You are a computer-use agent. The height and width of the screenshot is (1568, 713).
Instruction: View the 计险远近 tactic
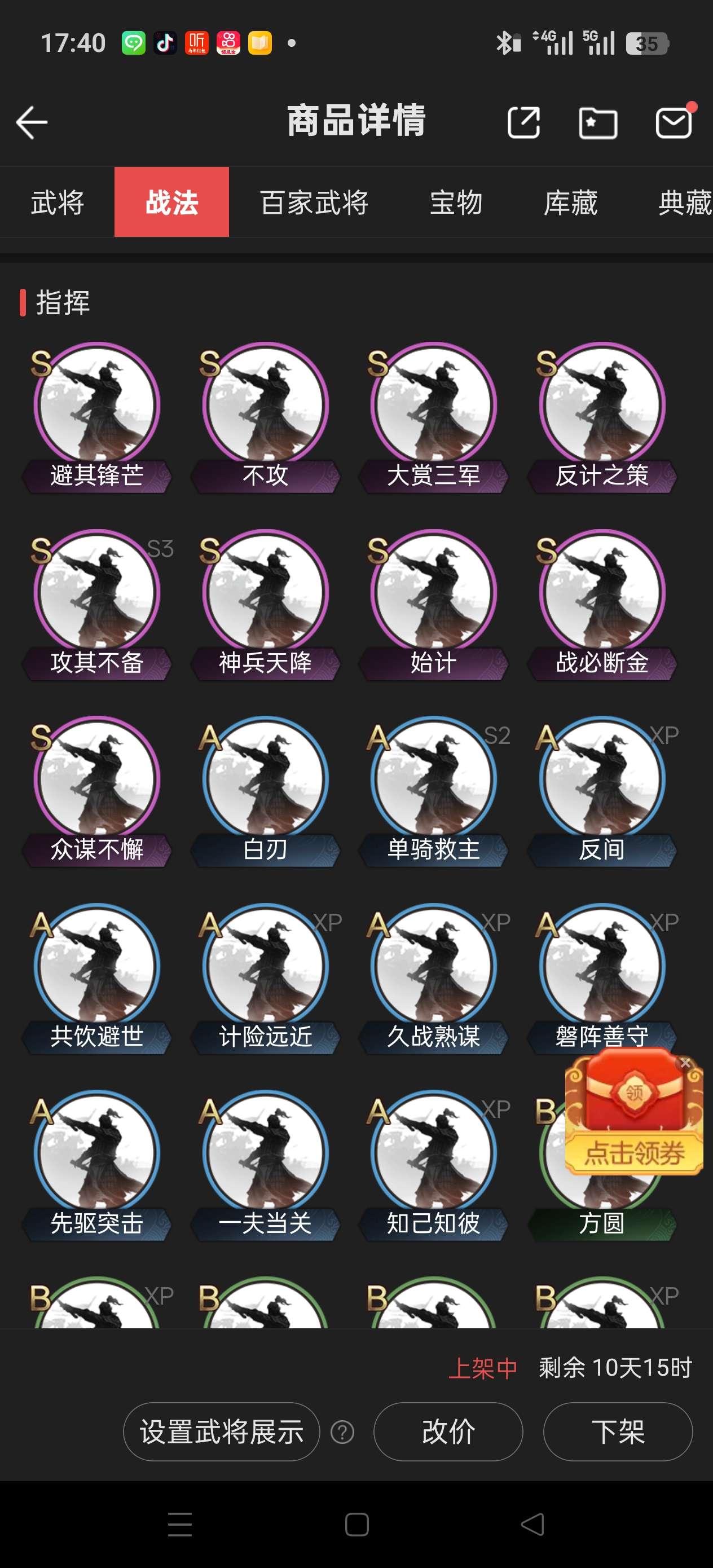click(x=265, y=977)
